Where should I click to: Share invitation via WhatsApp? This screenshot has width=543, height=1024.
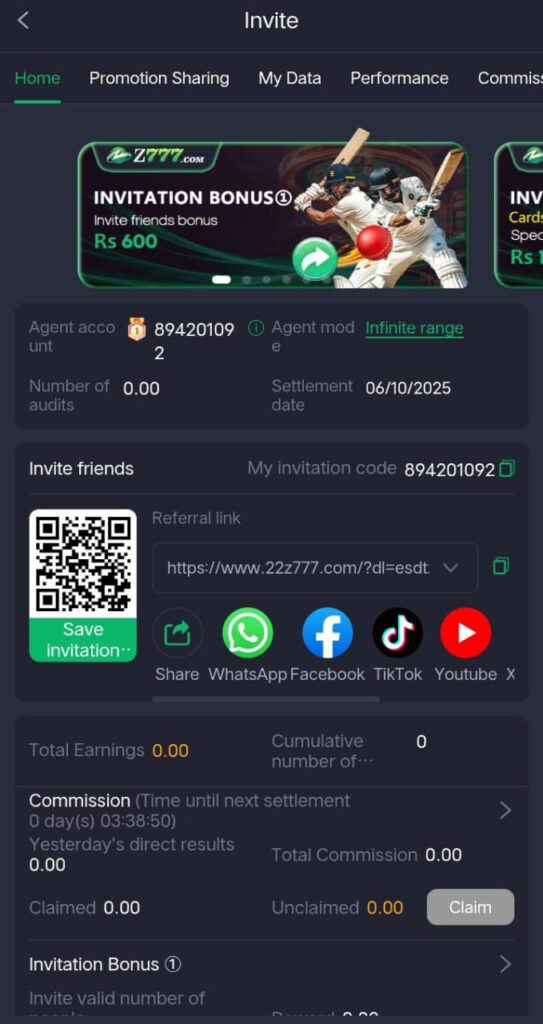248,632
